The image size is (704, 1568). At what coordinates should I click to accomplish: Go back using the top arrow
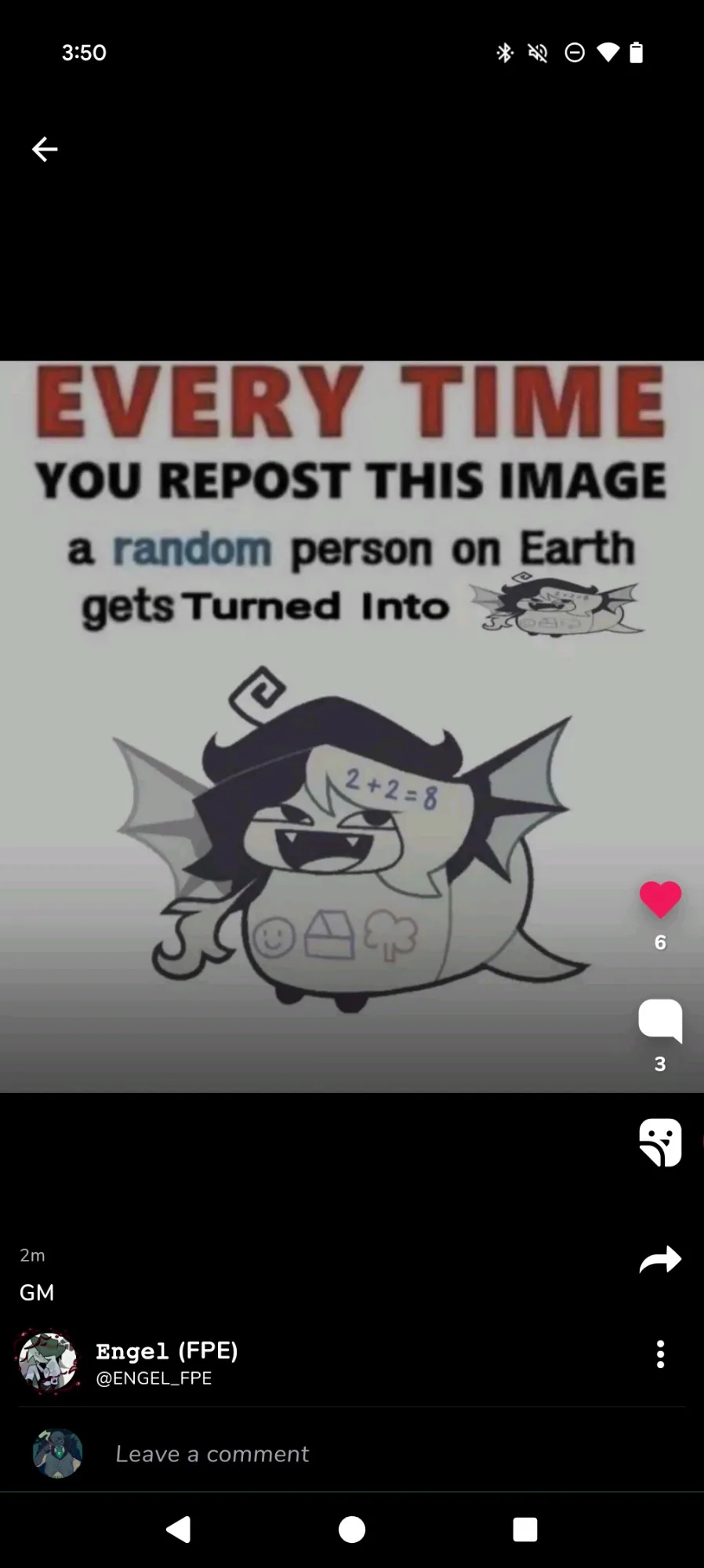[45, 149]
